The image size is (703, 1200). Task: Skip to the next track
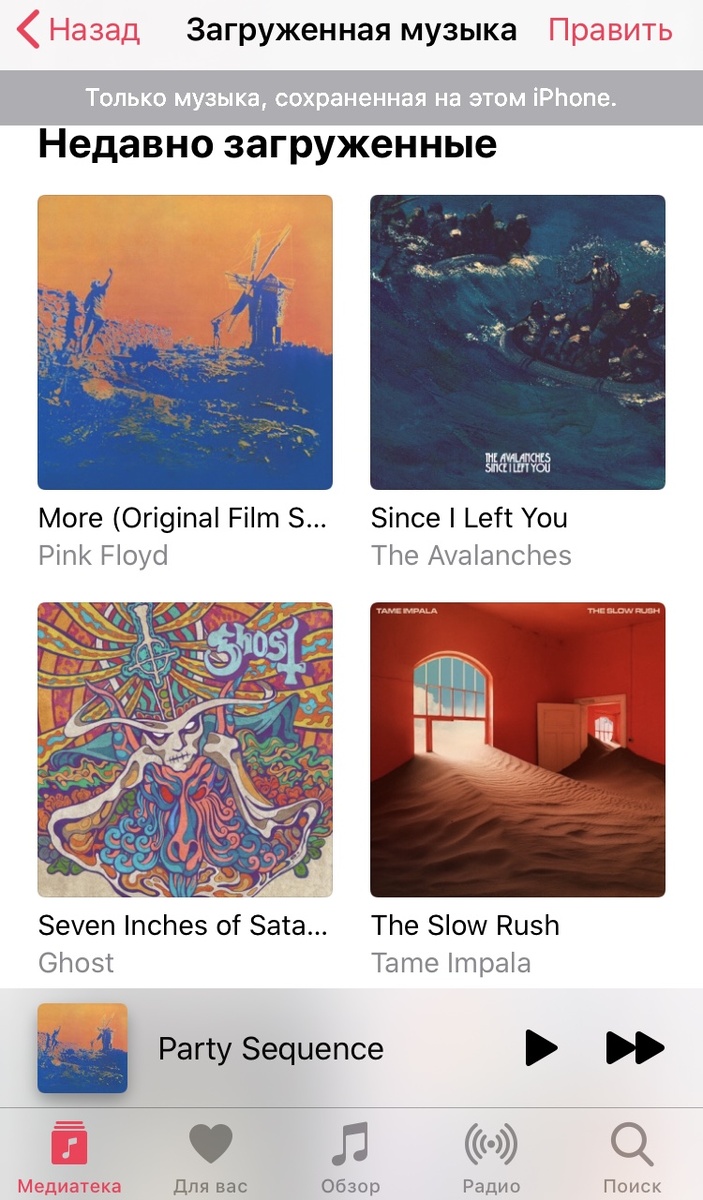tap(635, 1048)
